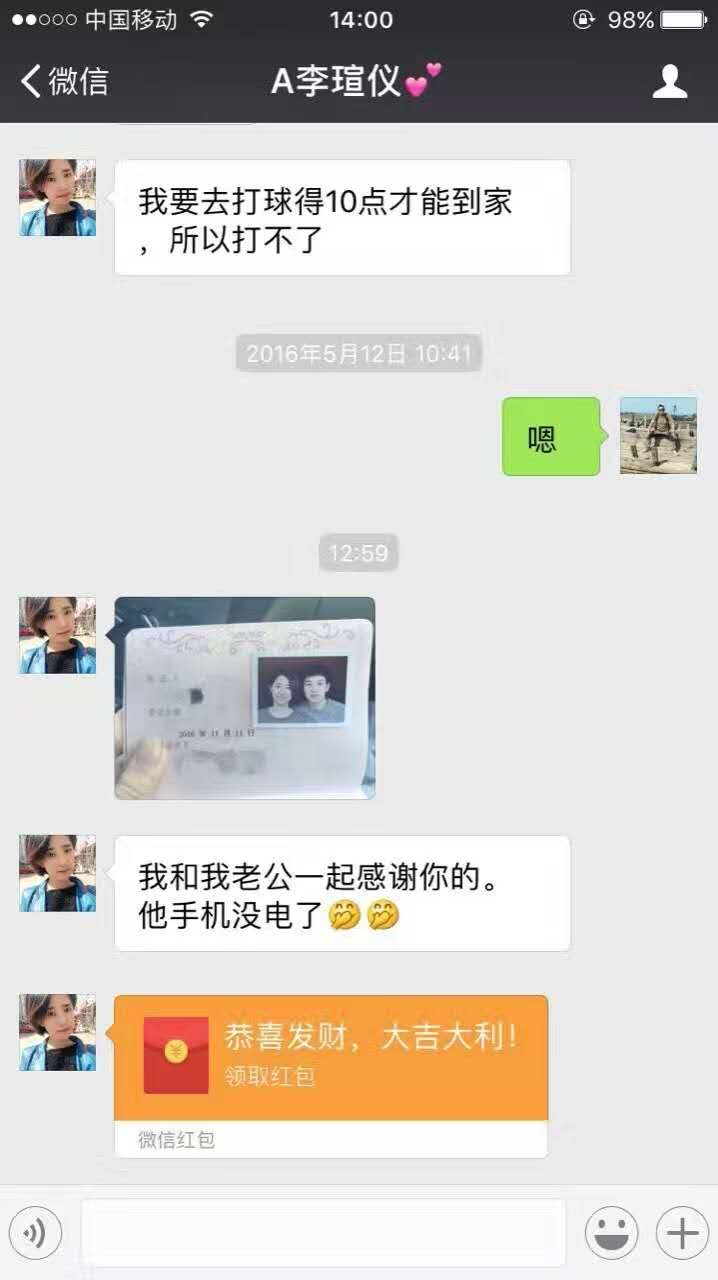Open the photo message of the certificate

[x=245, y=698]
